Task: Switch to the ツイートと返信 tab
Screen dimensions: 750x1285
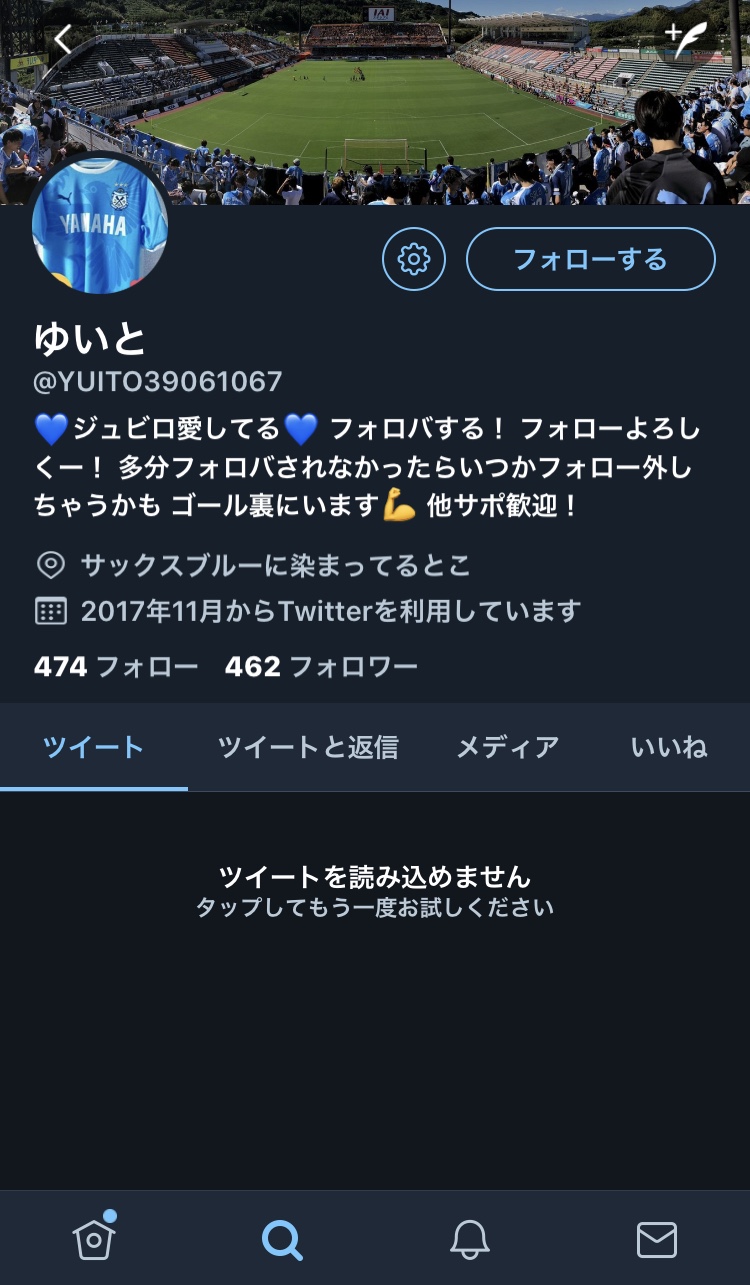Action: [308, 747]
